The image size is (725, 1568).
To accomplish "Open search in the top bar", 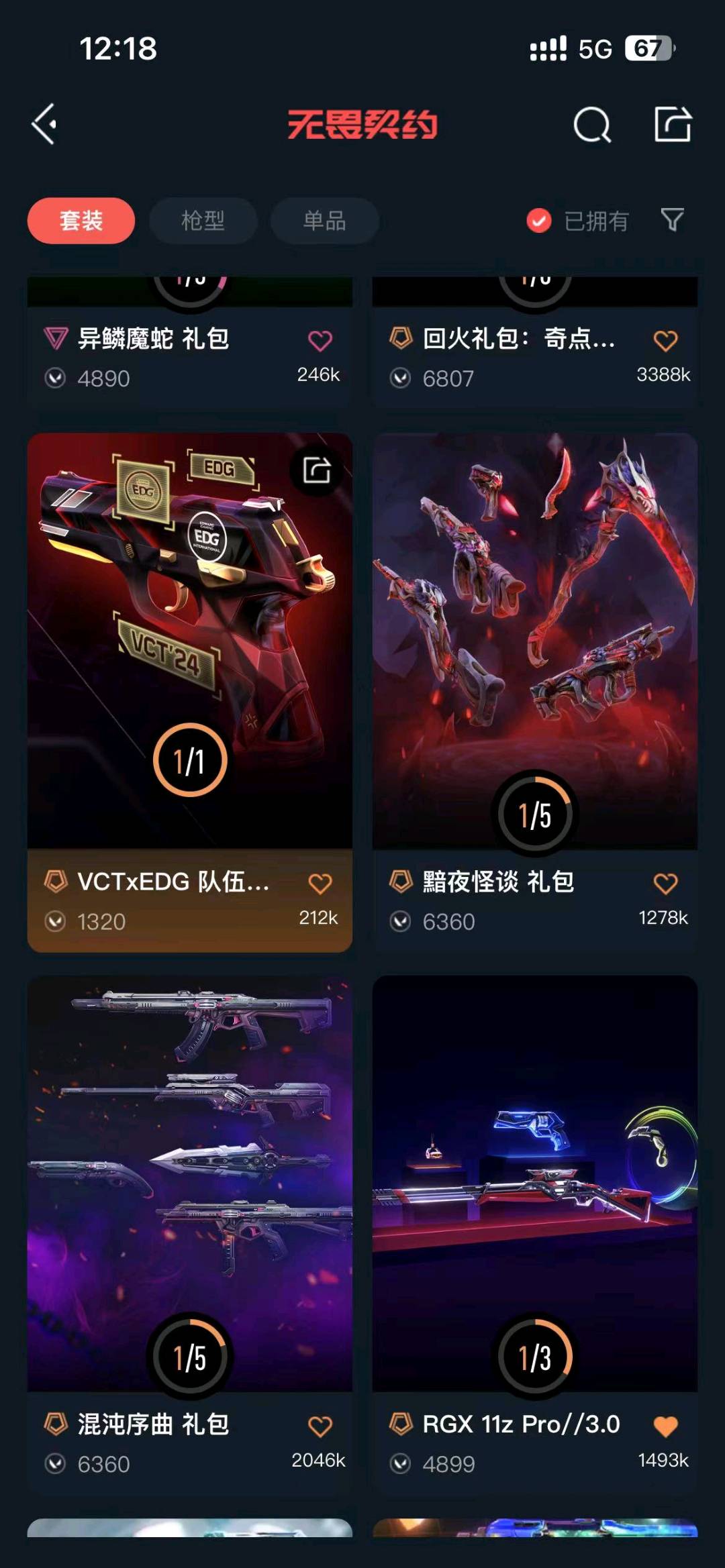I will point(592,125).
